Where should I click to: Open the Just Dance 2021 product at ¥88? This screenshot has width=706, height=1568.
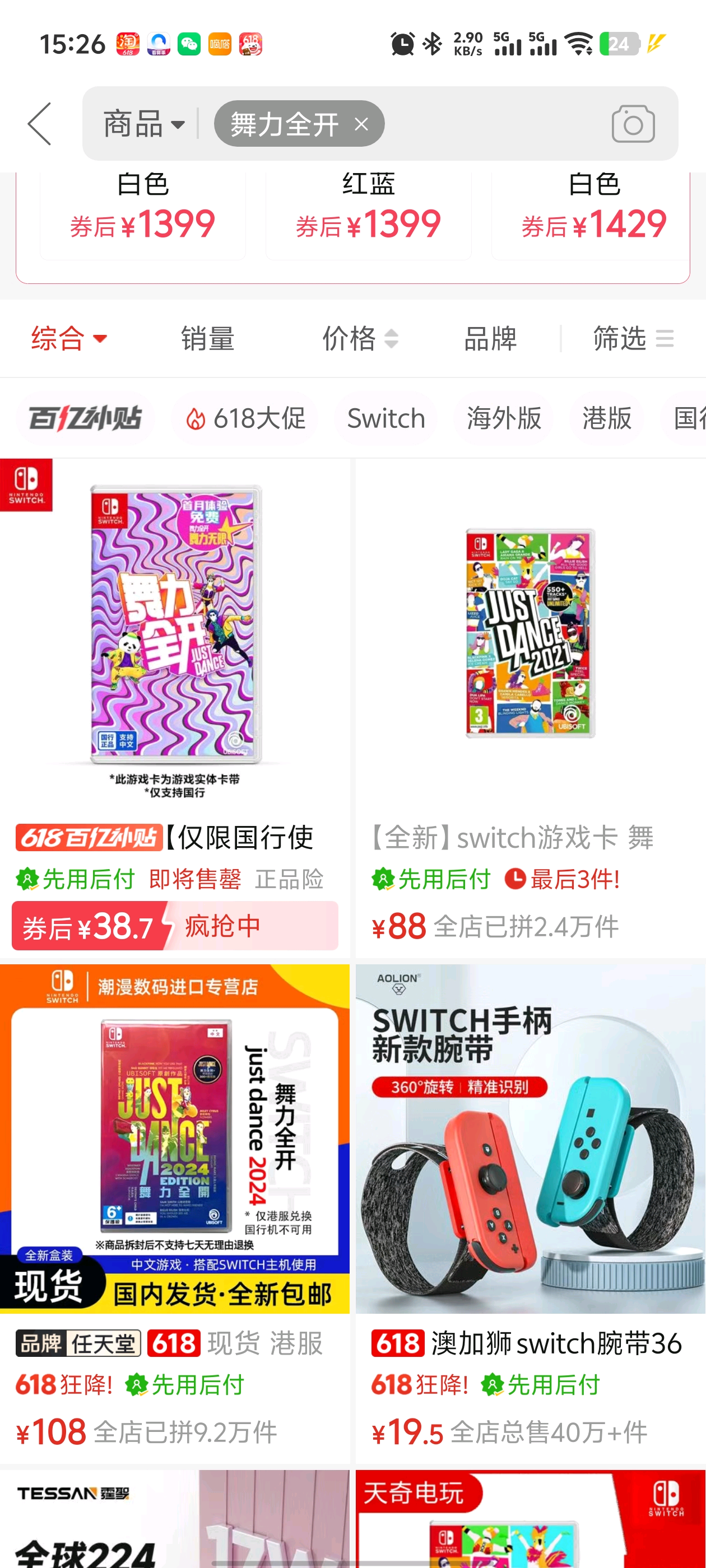530,670
